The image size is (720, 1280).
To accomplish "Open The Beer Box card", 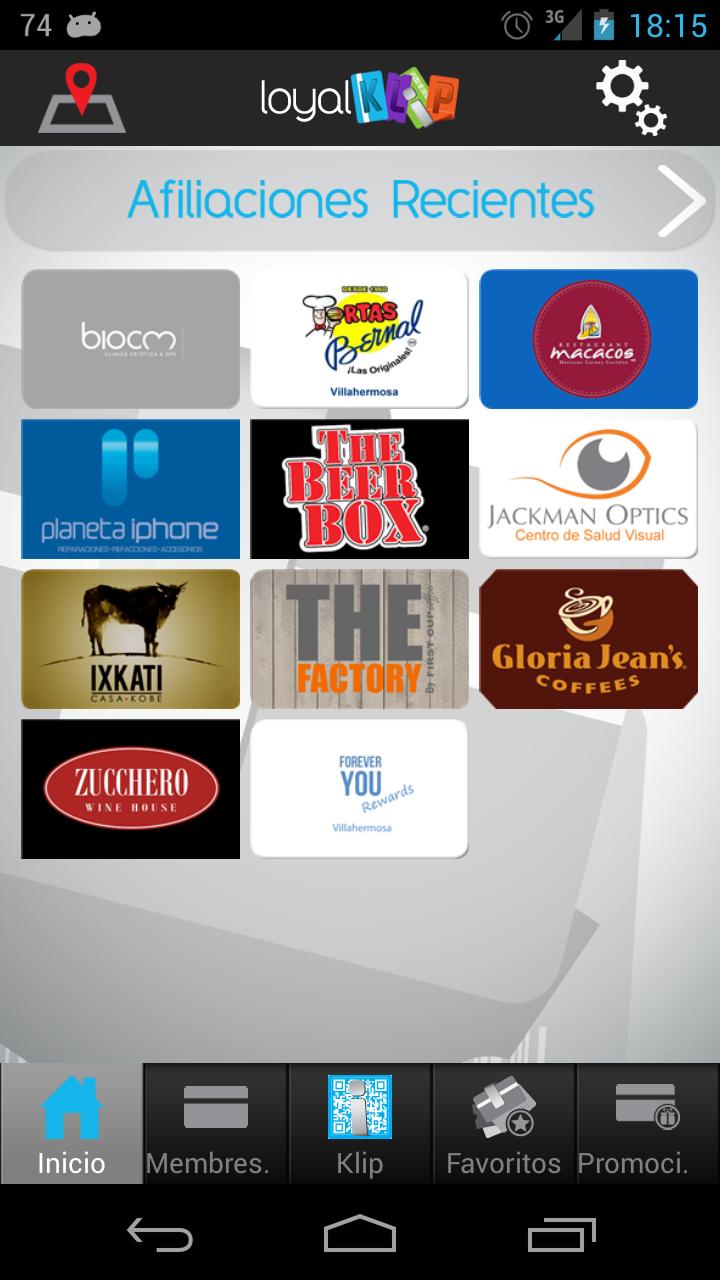I will pos(359,489).
